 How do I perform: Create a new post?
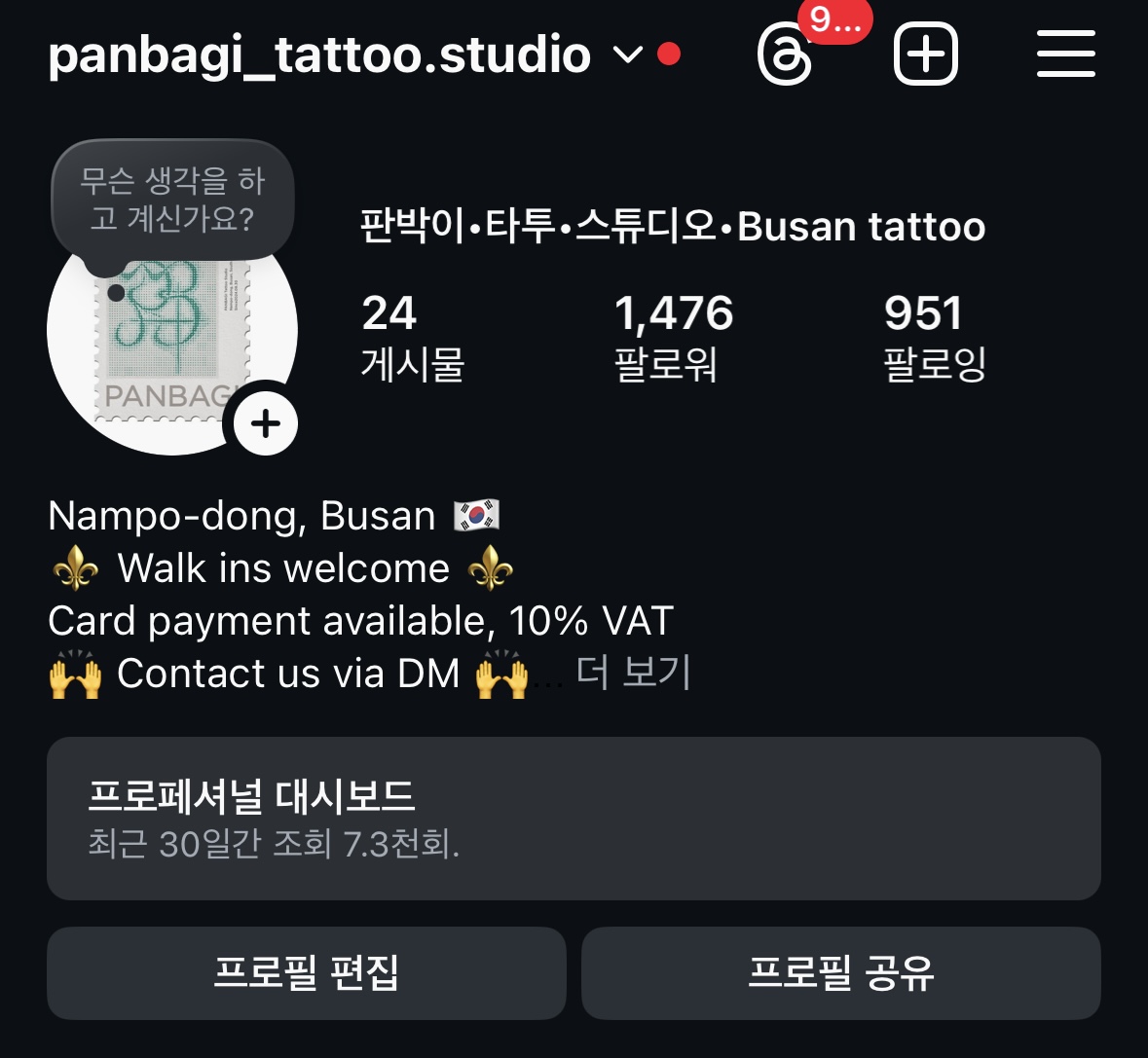coord(925,55)
